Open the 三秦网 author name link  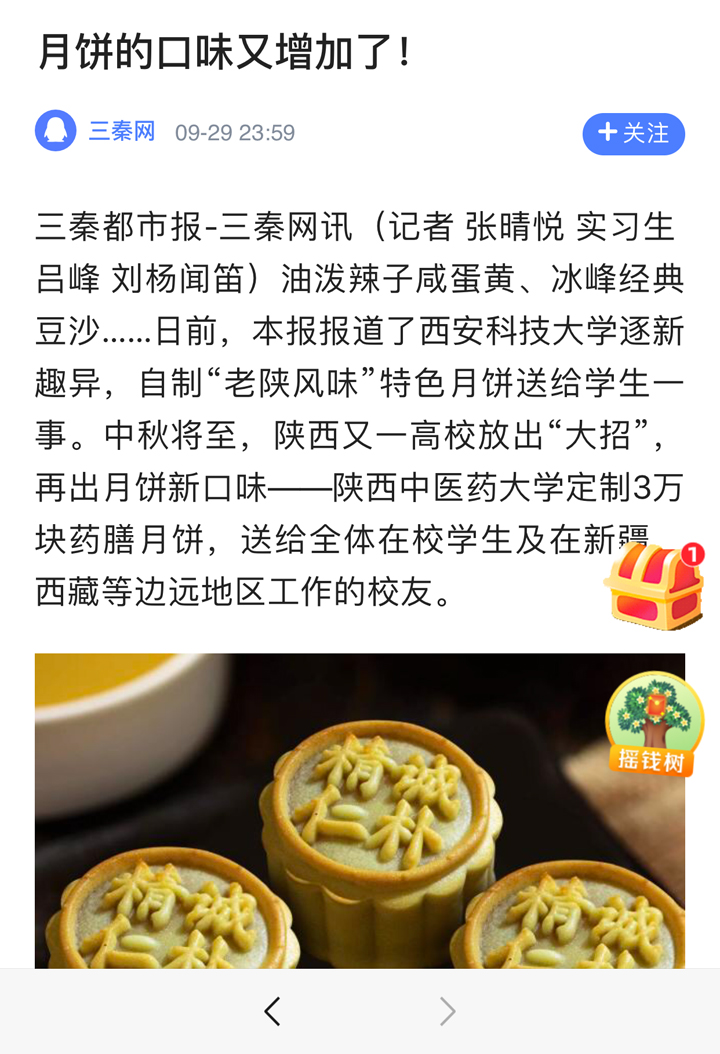pos(122,132)
